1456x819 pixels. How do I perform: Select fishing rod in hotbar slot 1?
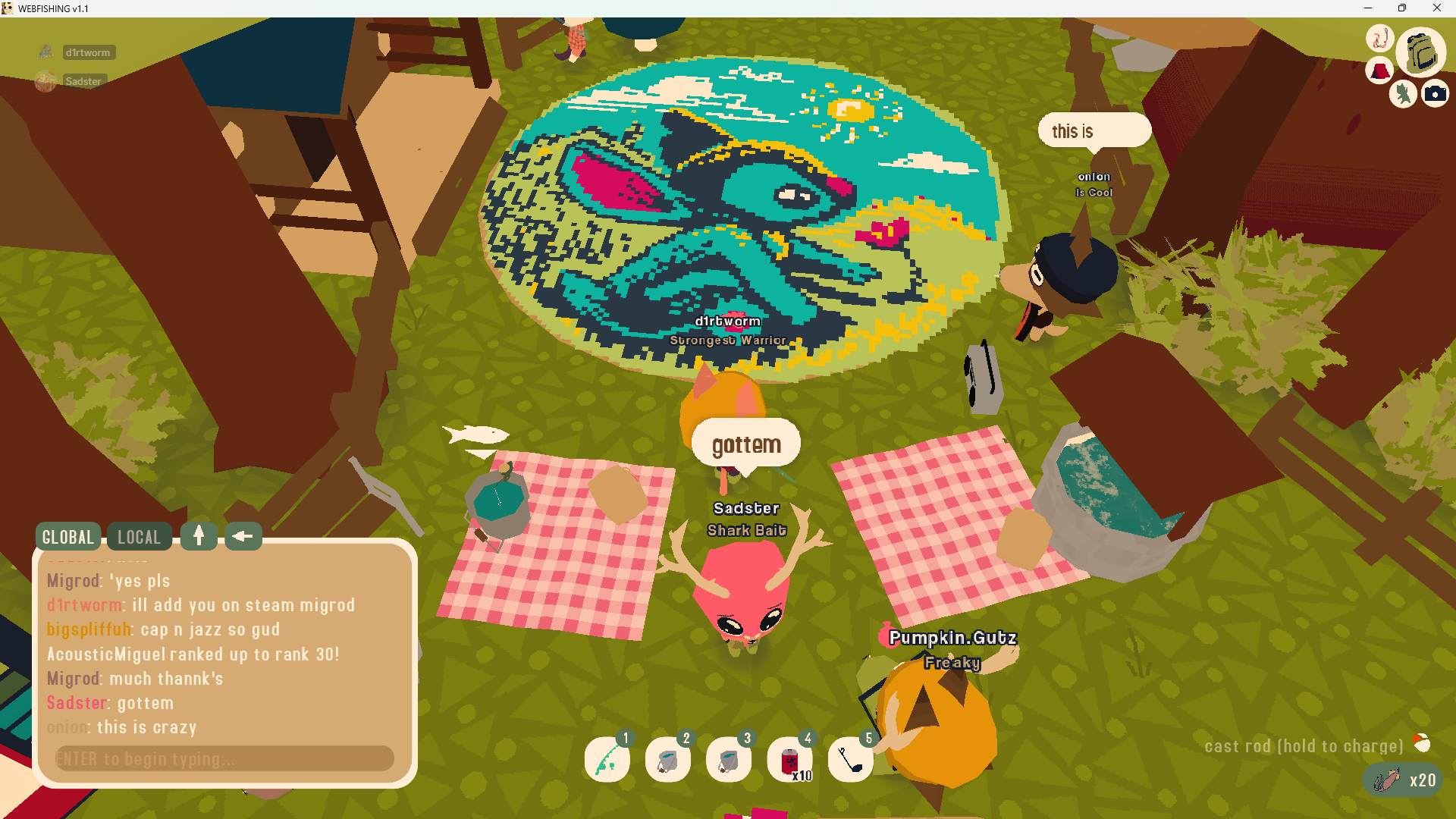(607, 759)
